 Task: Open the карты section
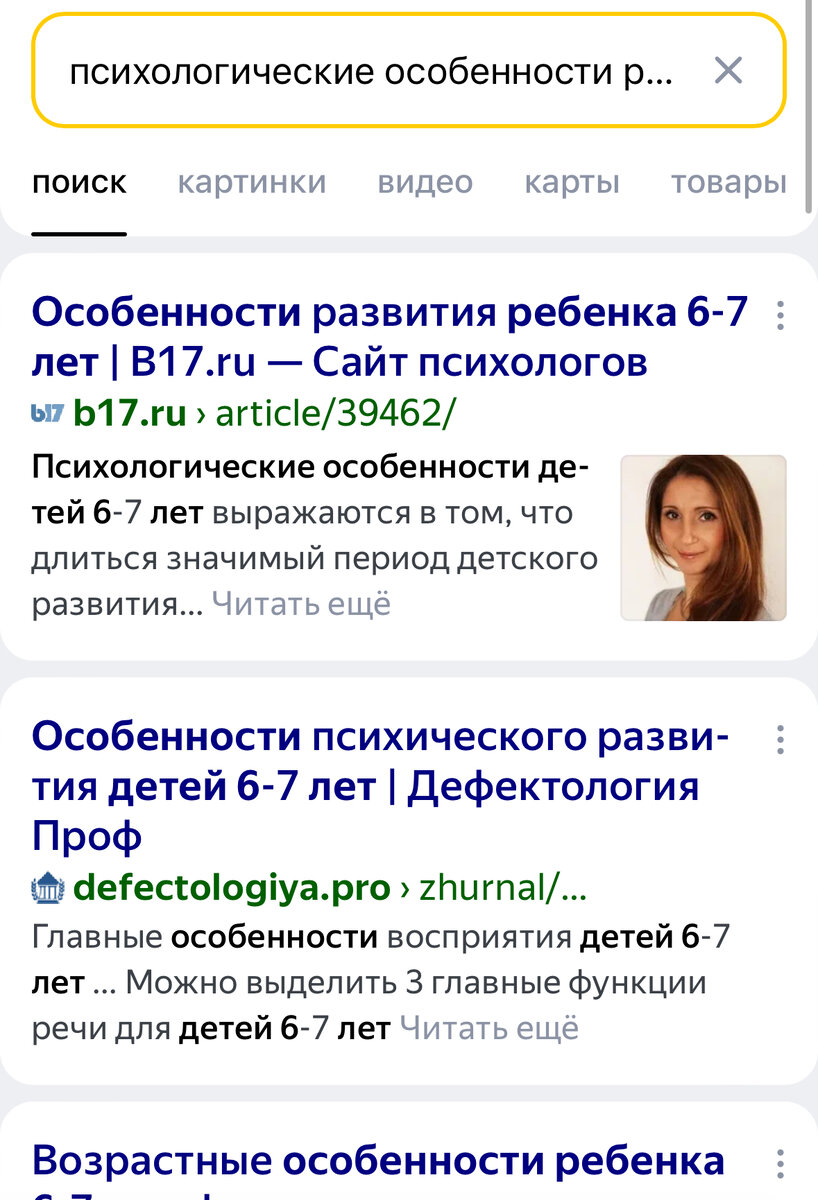(x=572, y=182)
